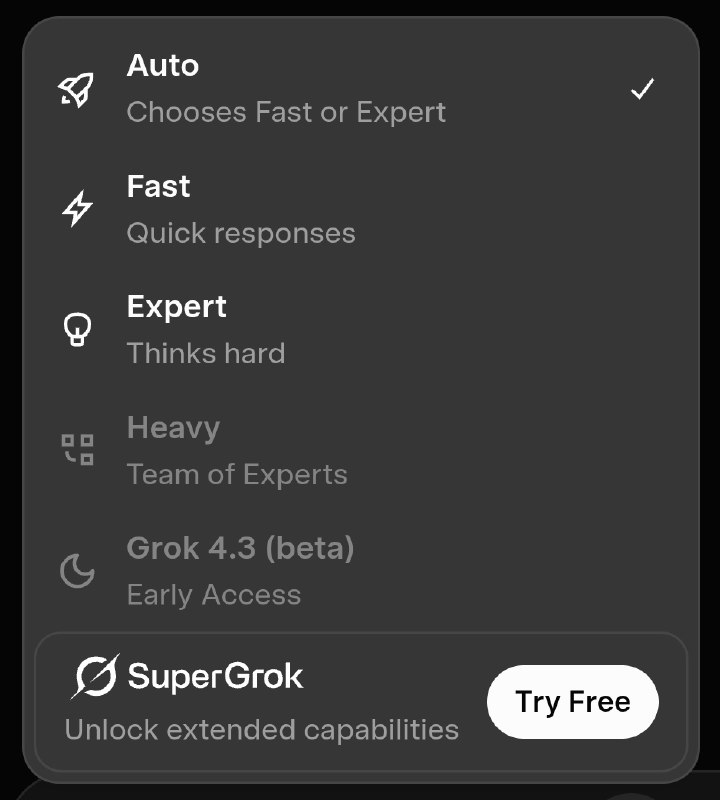Pick the Heavy Team of Experts option

(x=236, y=451)
